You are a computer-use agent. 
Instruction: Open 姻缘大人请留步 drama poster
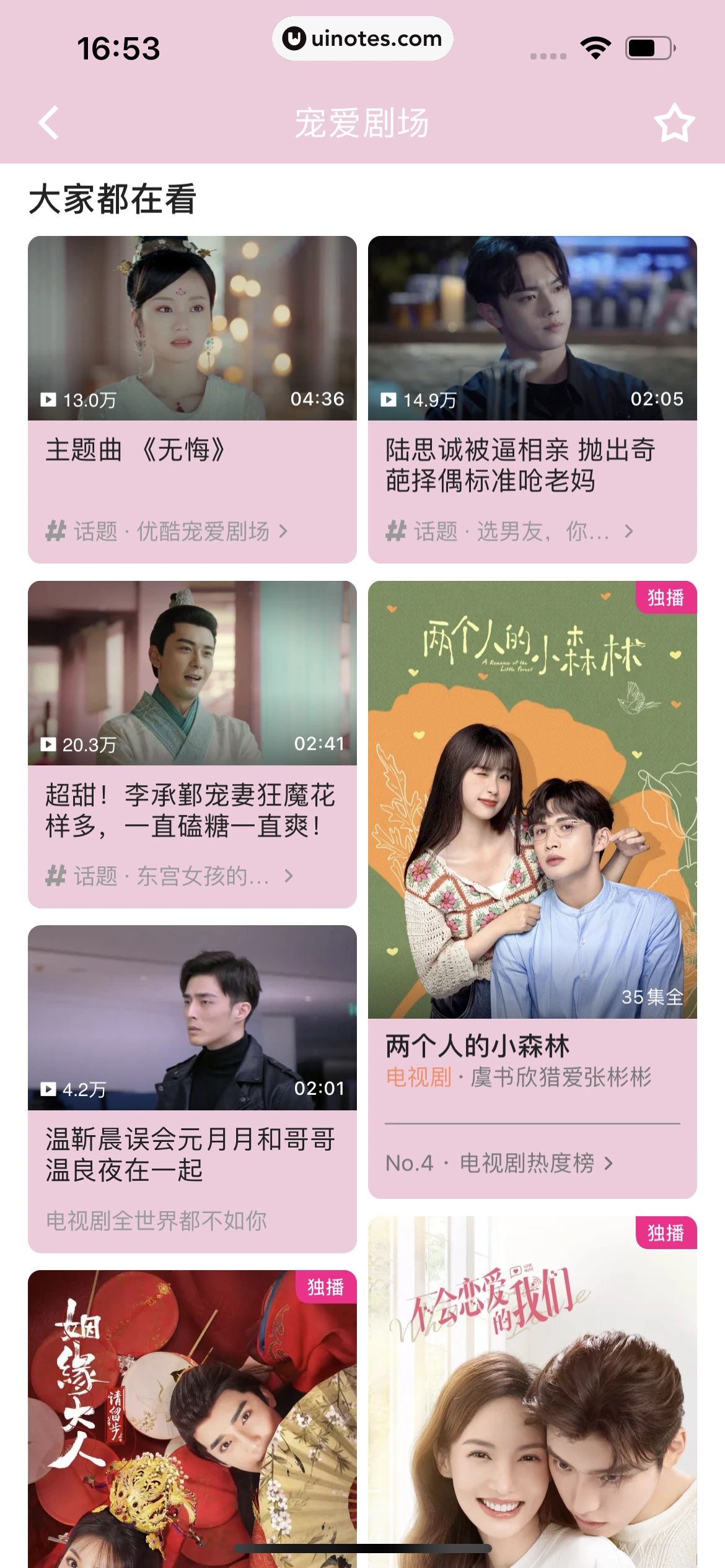[x=192, y=1418]
